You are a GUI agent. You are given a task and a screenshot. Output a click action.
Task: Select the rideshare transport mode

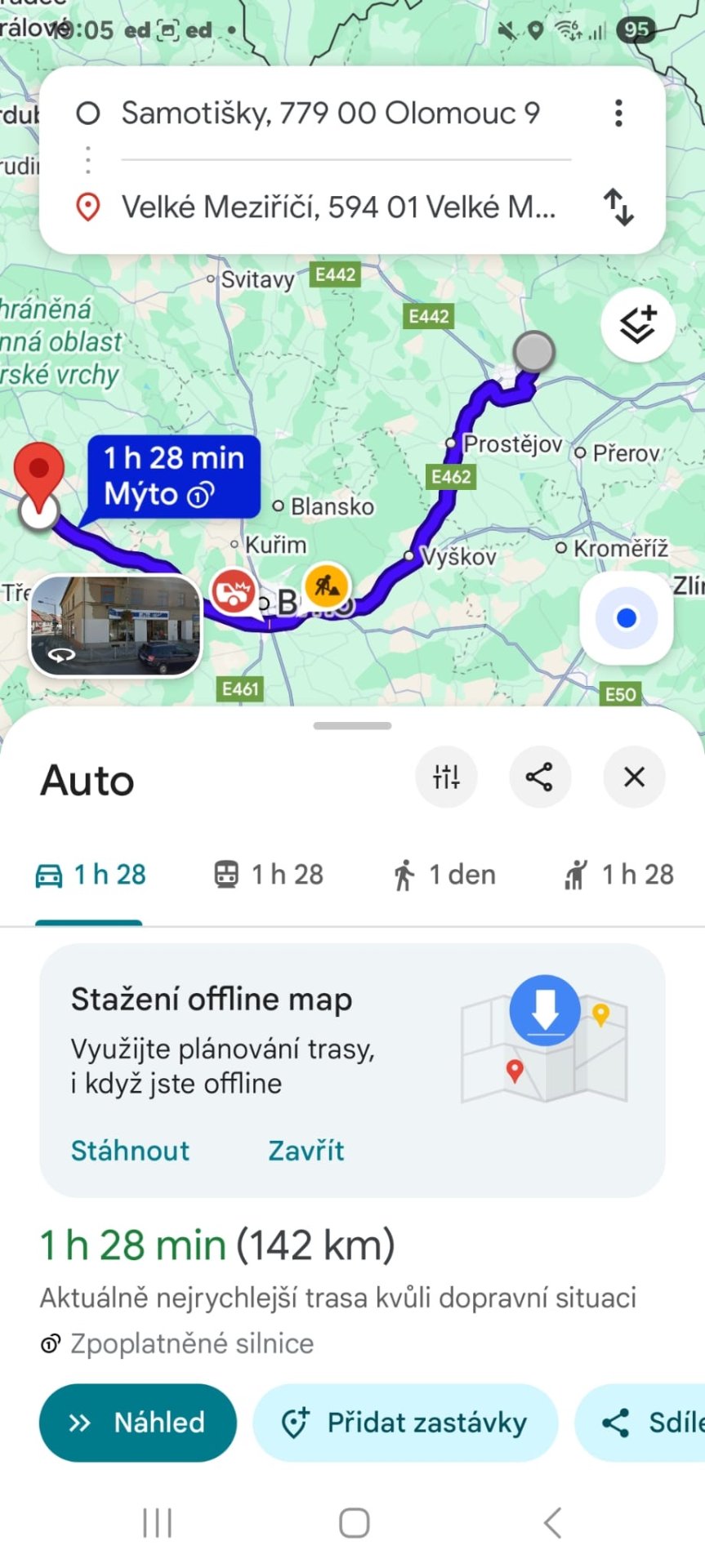click(x=618, y=874)
